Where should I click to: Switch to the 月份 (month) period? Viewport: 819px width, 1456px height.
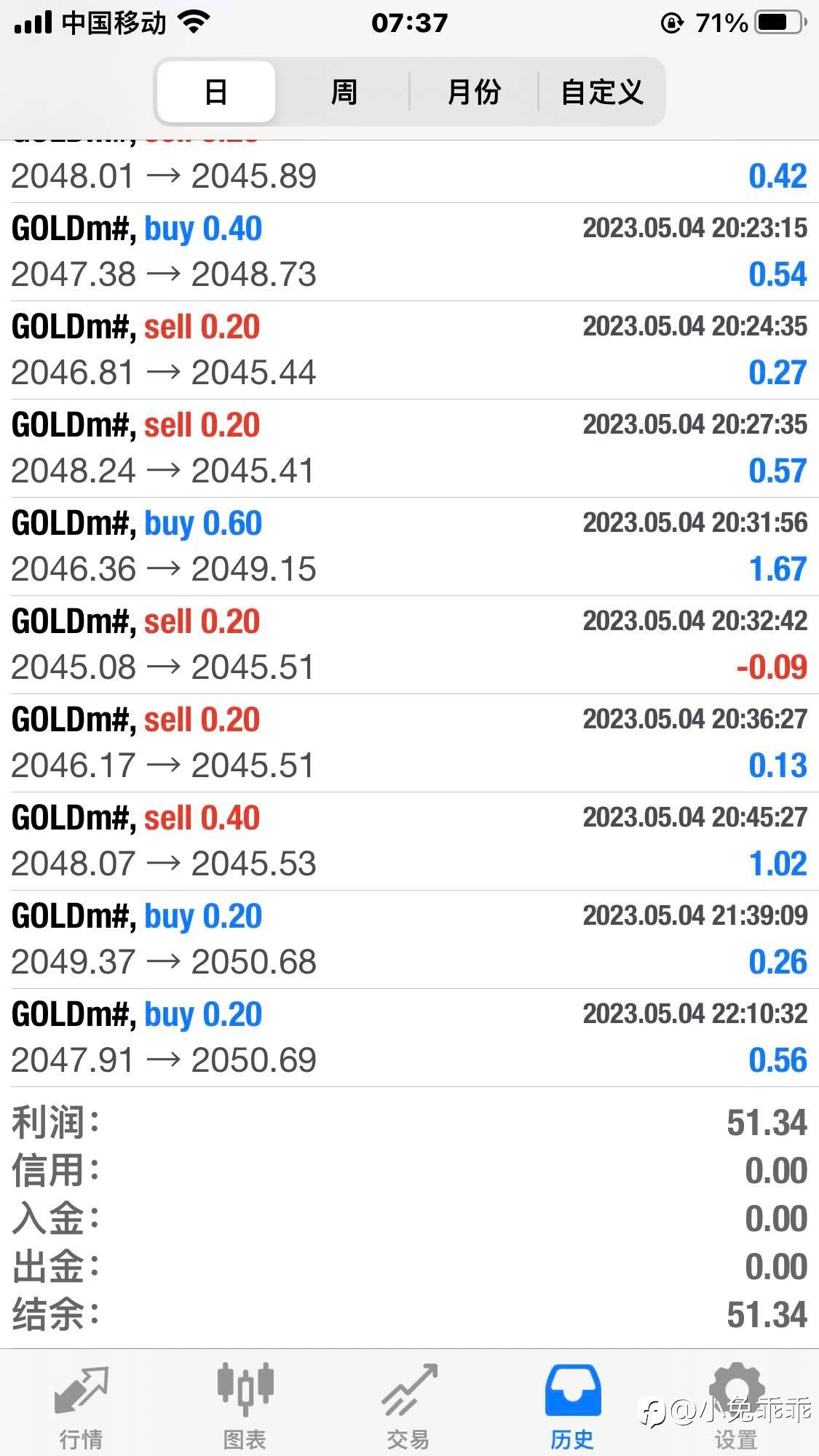474,92
